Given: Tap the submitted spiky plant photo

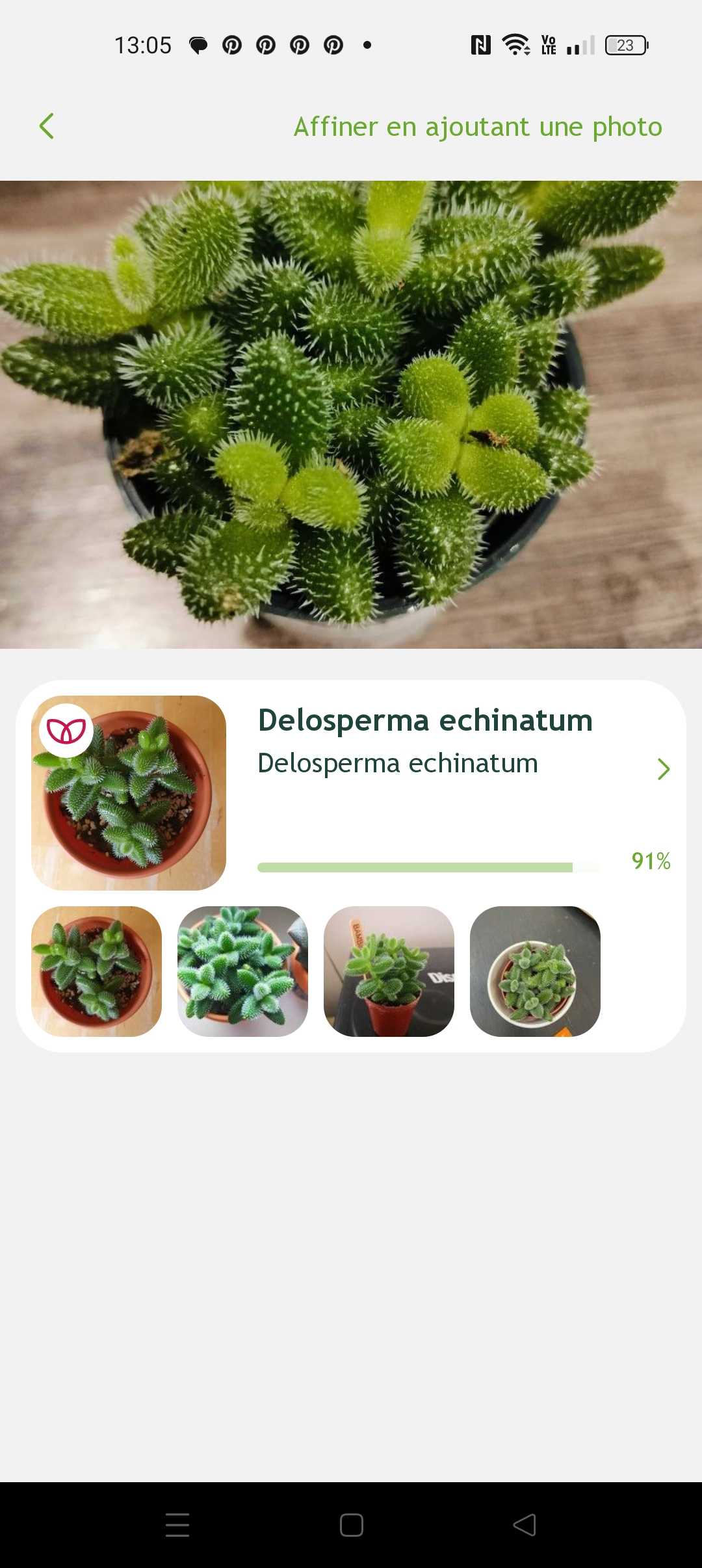Looking at the screenshot, I should click(x=351, y=414).
